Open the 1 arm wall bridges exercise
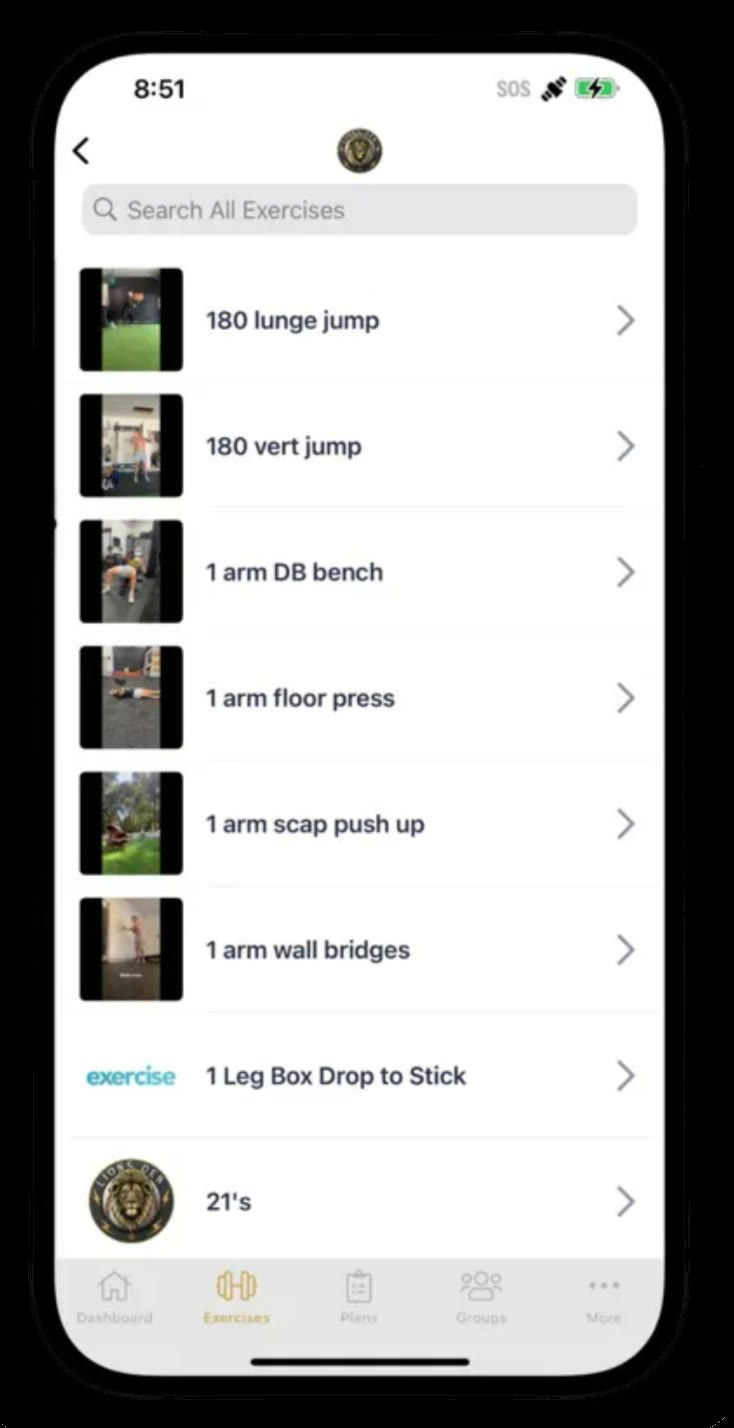734x1428 pixels. 360,950
